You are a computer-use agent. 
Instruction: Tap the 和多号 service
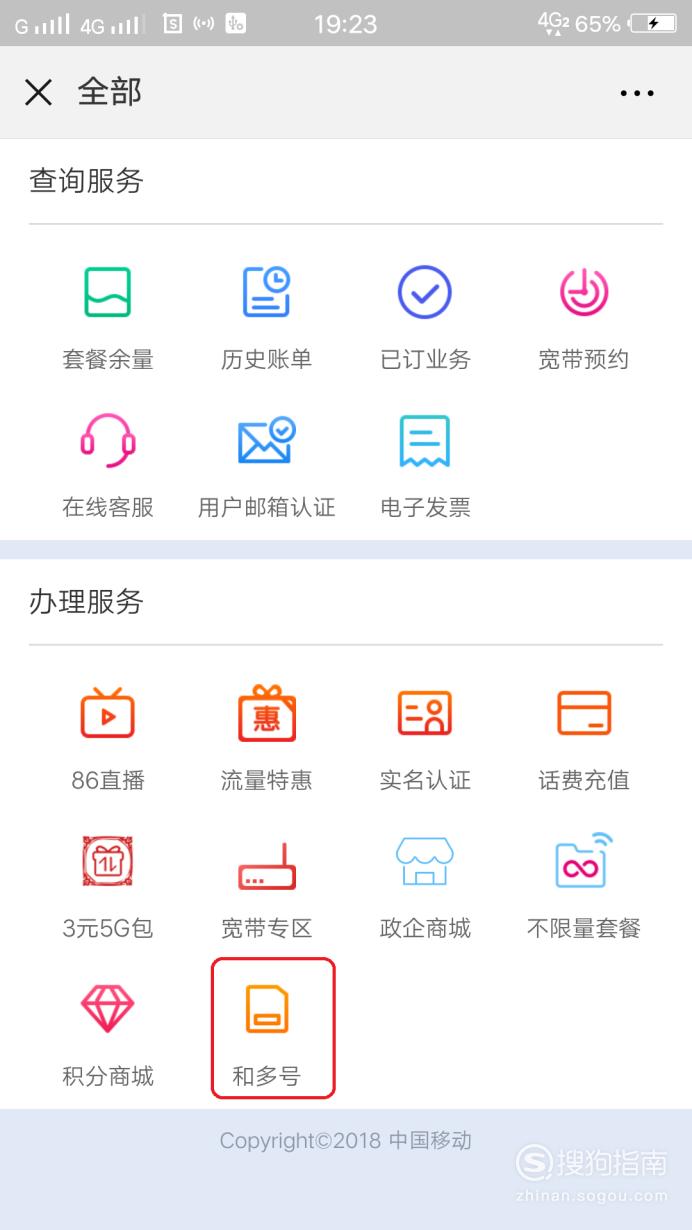[x=272, y=1028]
